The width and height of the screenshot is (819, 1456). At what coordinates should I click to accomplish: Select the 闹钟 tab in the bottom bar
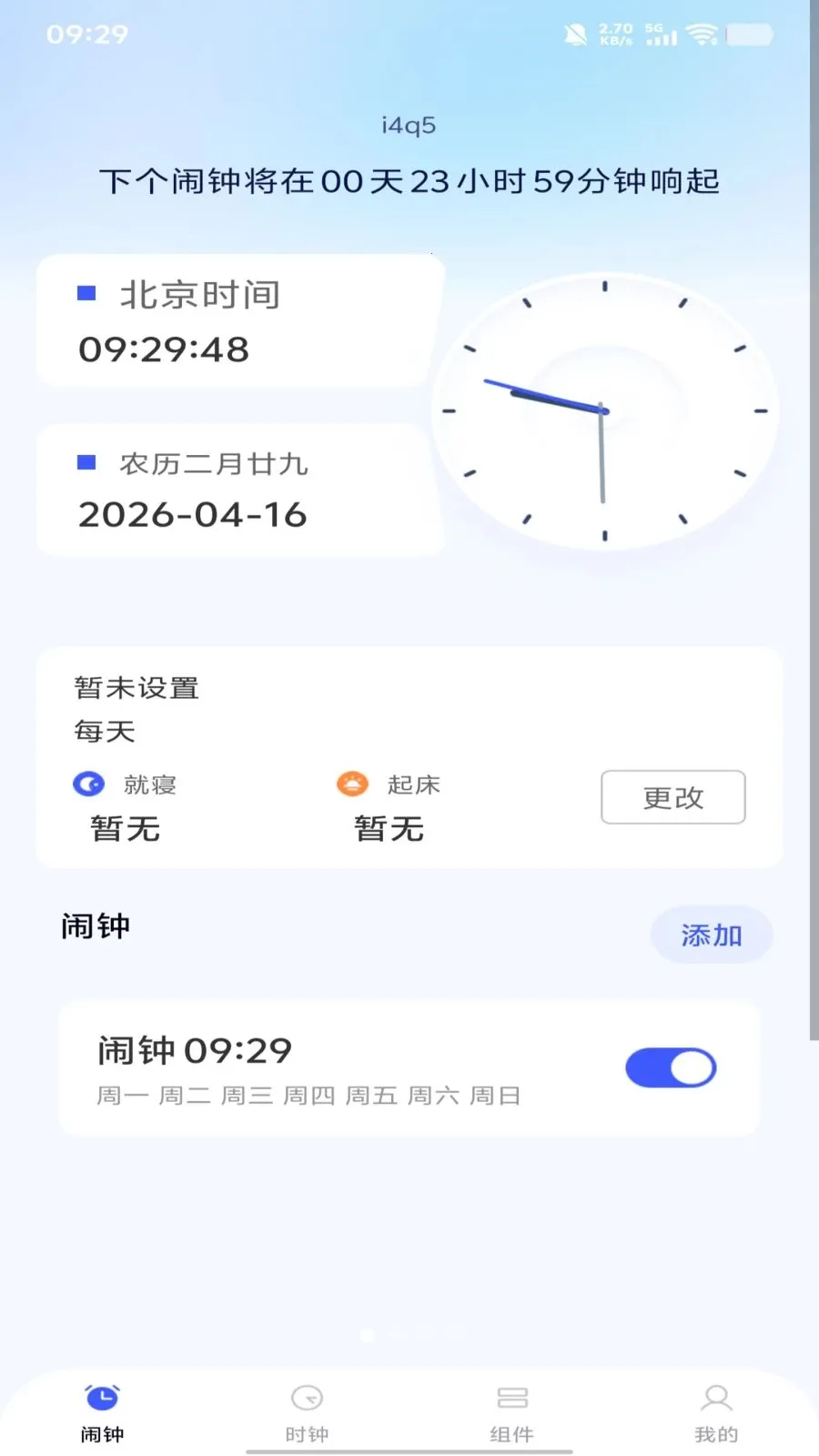[x=102, y=1414]
